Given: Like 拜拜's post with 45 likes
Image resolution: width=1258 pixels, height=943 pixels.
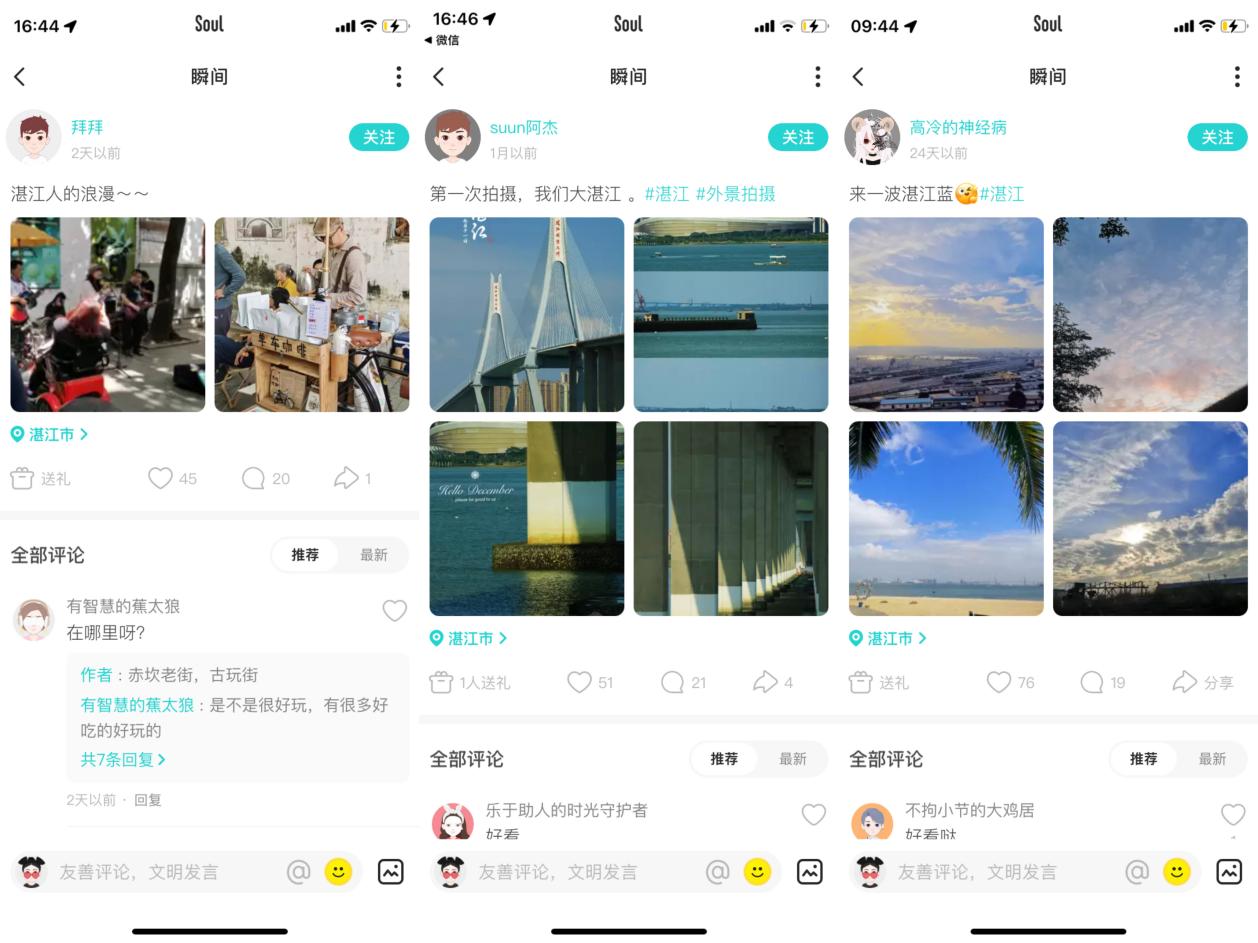Looking at the screenshot, I should coord(161,478).
